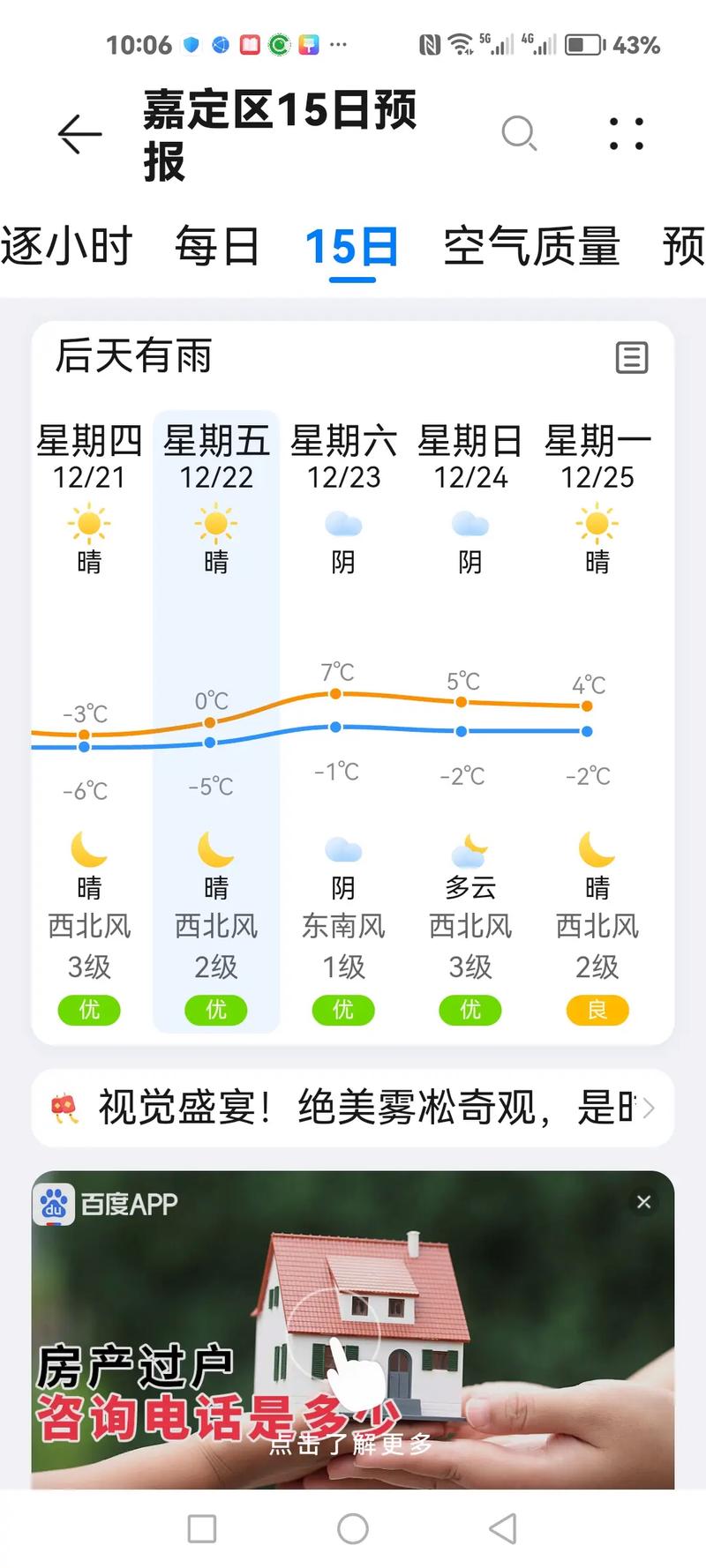706x1568 pixels.
Task: Tap the sunny weather icon for 12/21
Action: (88, 524)
